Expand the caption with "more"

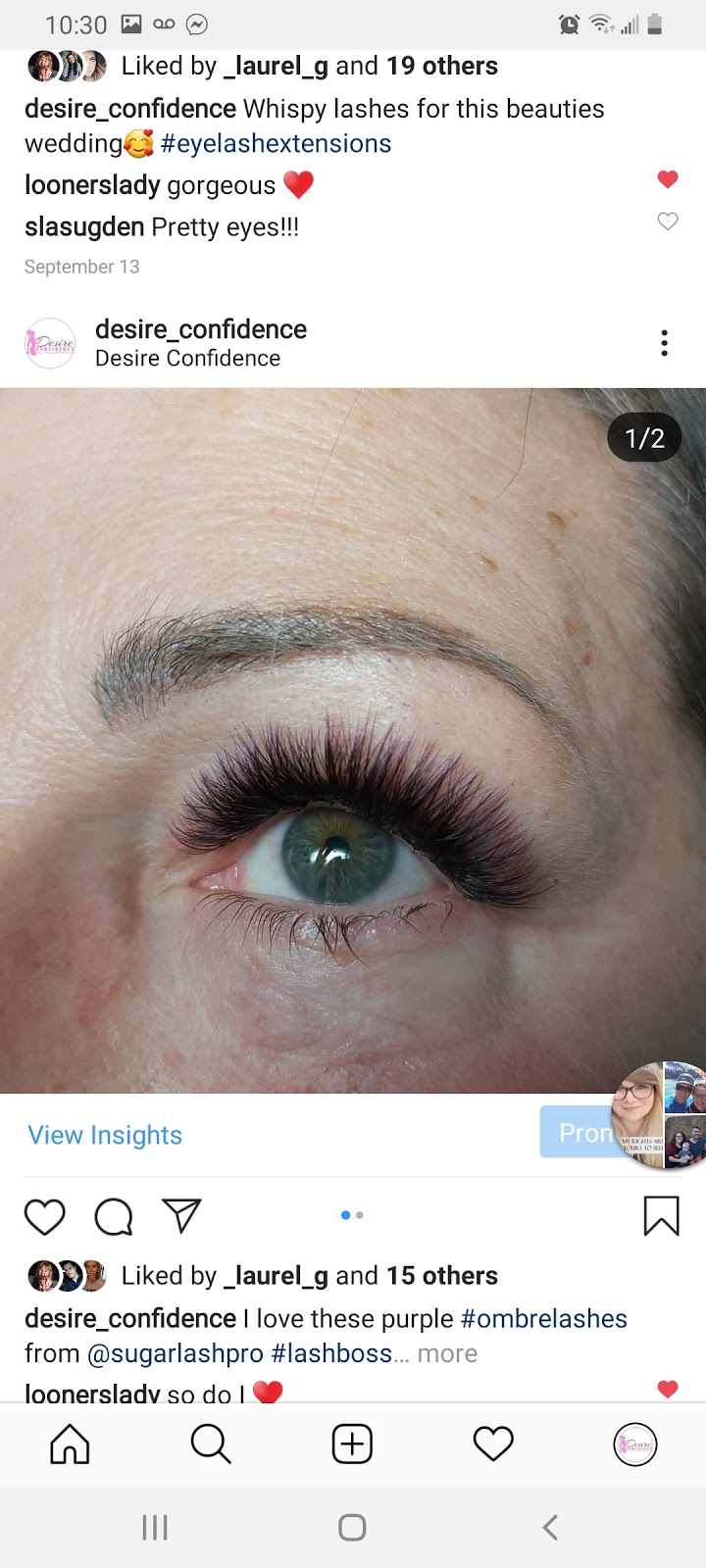pos(447,1353)
